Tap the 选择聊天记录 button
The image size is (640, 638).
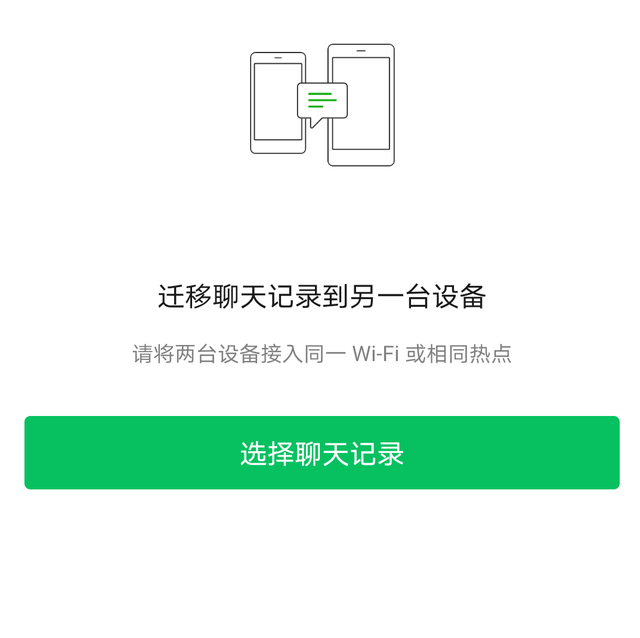[321, 453]
